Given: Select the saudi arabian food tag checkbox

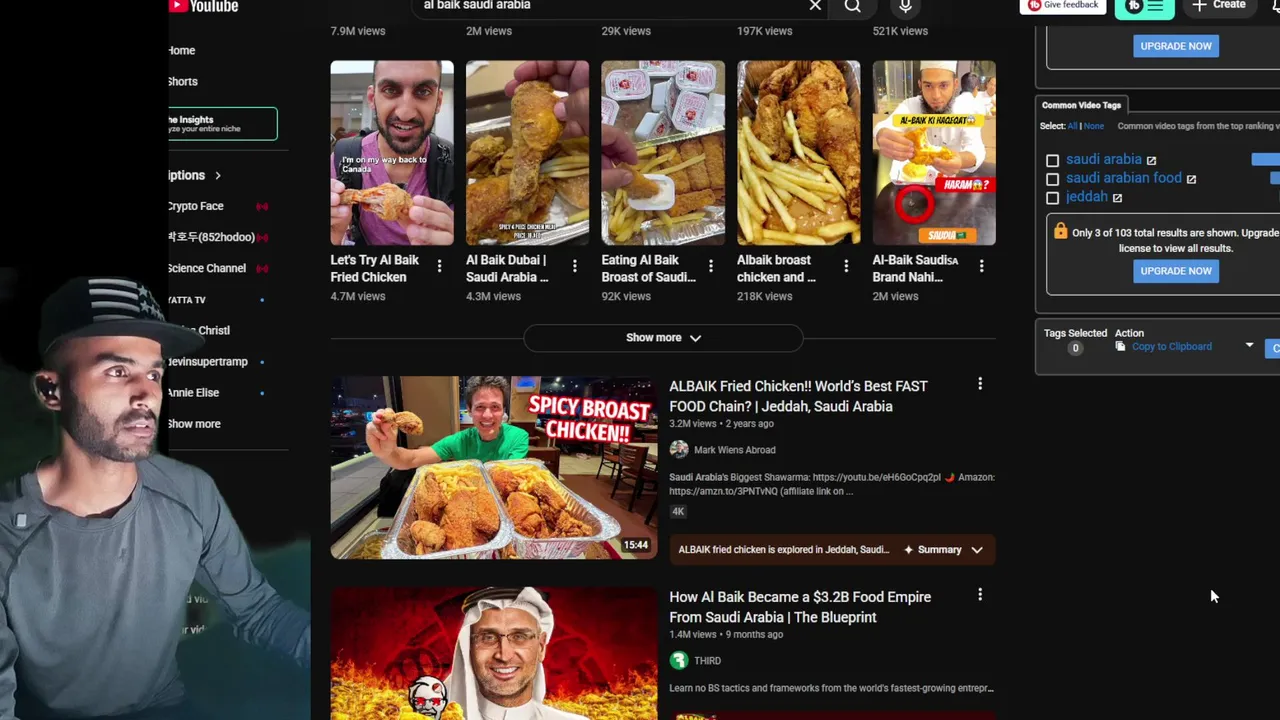Looking at the screenshot, I should click(1052, 179).
